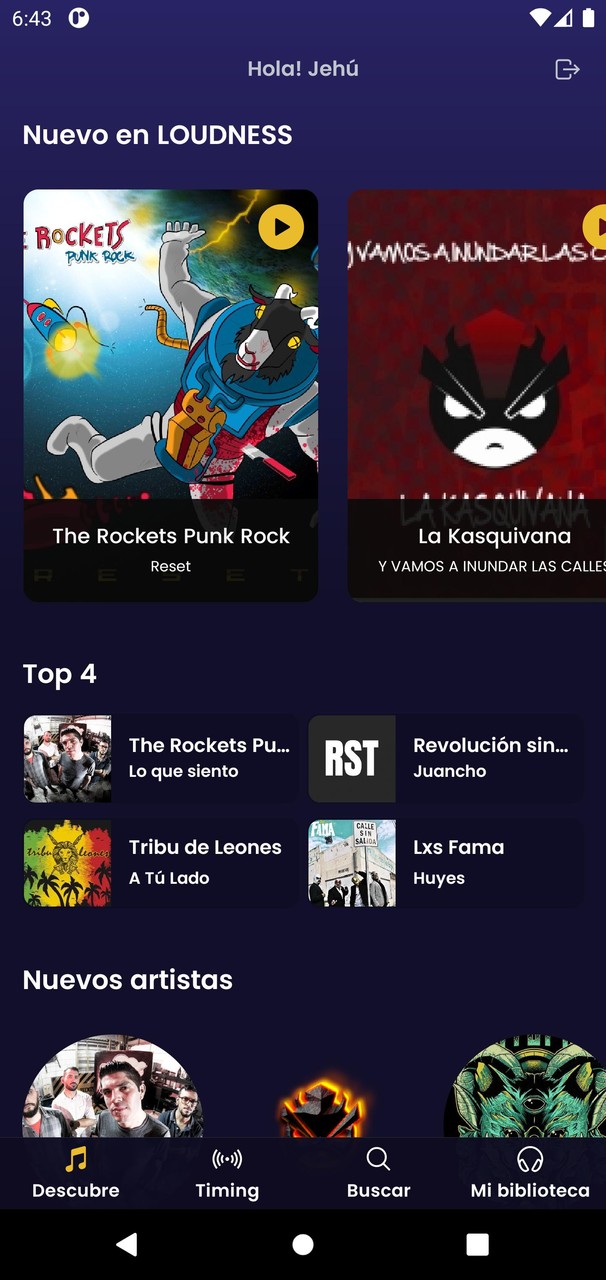Open Tribu de Leones A Tú Lado

tap(161, 863)
